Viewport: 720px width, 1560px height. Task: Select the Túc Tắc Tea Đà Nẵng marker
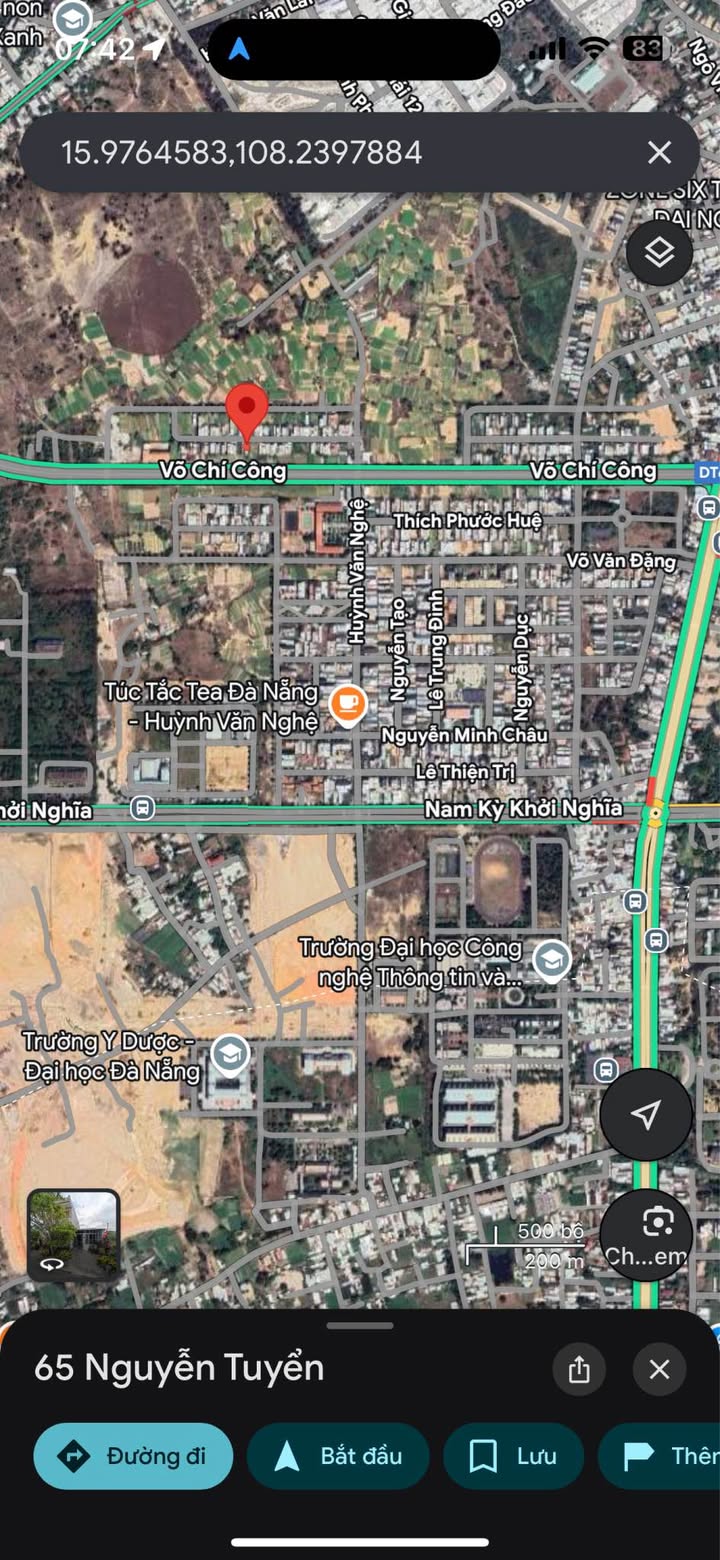tap(348, 704)
